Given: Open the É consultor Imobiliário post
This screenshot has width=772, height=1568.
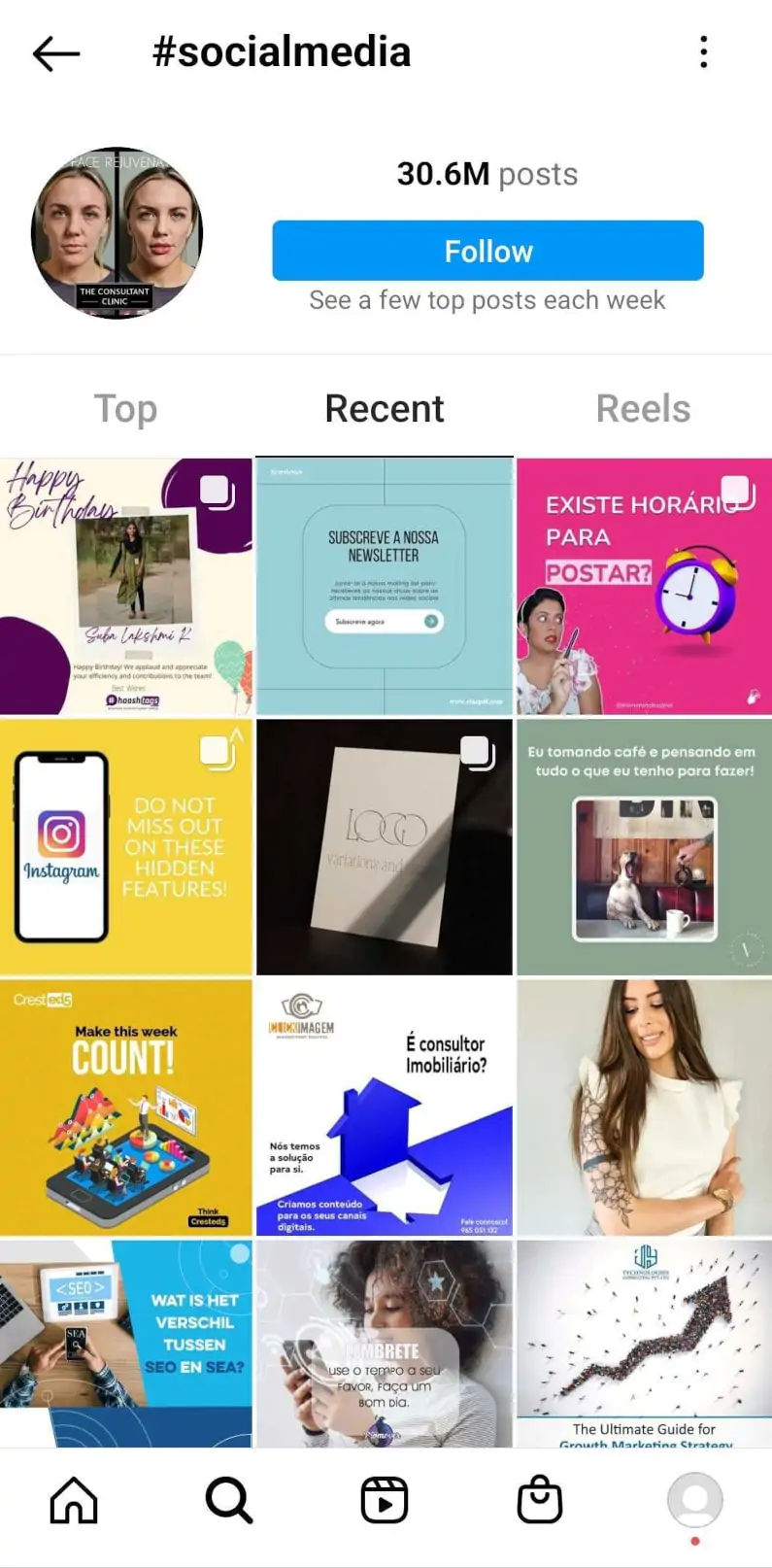Looking at the screenshot, I should click(385, 1107).
